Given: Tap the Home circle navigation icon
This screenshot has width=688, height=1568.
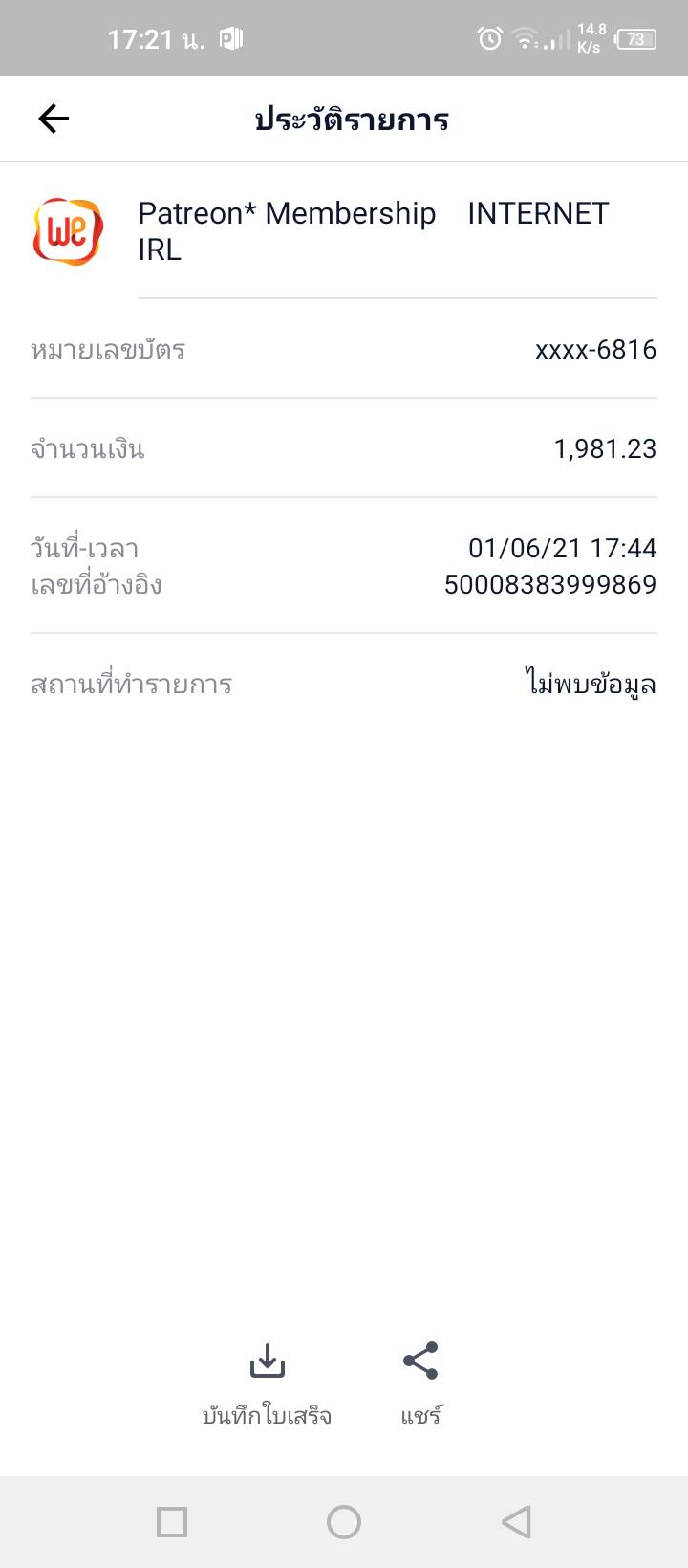Looking at the screenshot, I should coord(344,1522).
